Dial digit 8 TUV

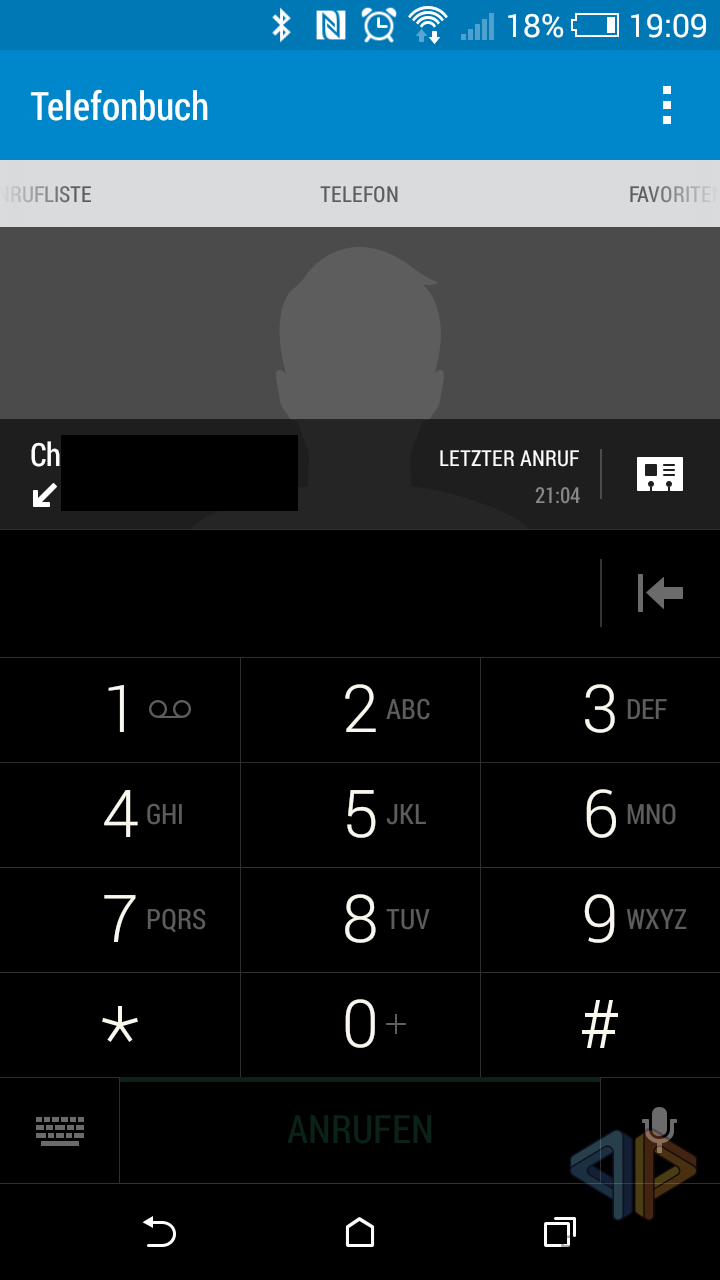click(x=360, y=920)
